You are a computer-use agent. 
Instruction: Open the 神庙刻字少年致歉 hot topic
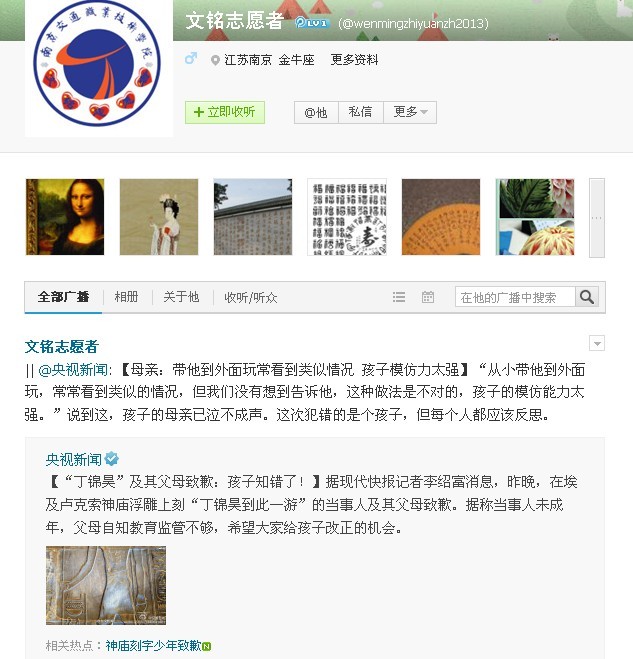(x=153, y=646)
